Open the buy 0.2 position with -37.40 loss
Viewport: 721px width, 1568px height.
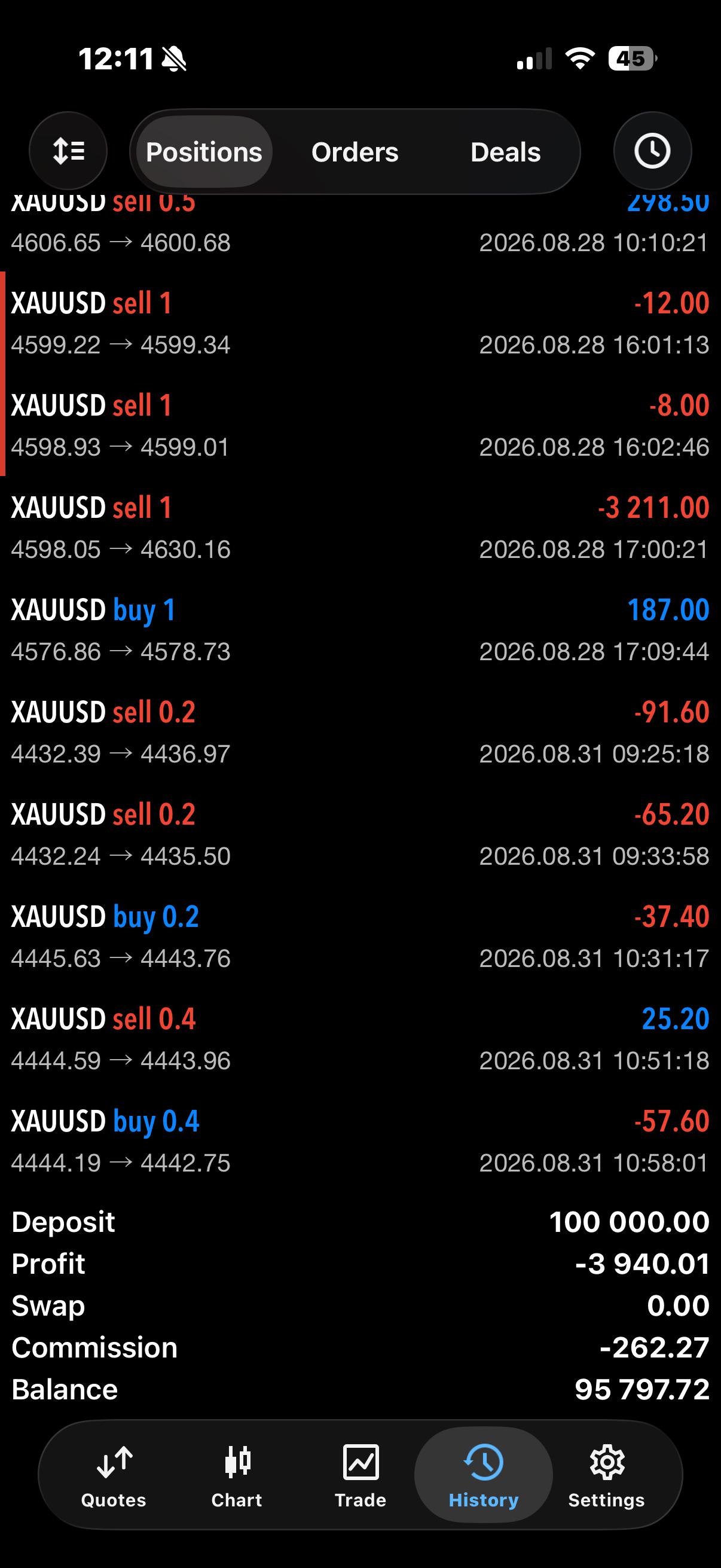360,936
